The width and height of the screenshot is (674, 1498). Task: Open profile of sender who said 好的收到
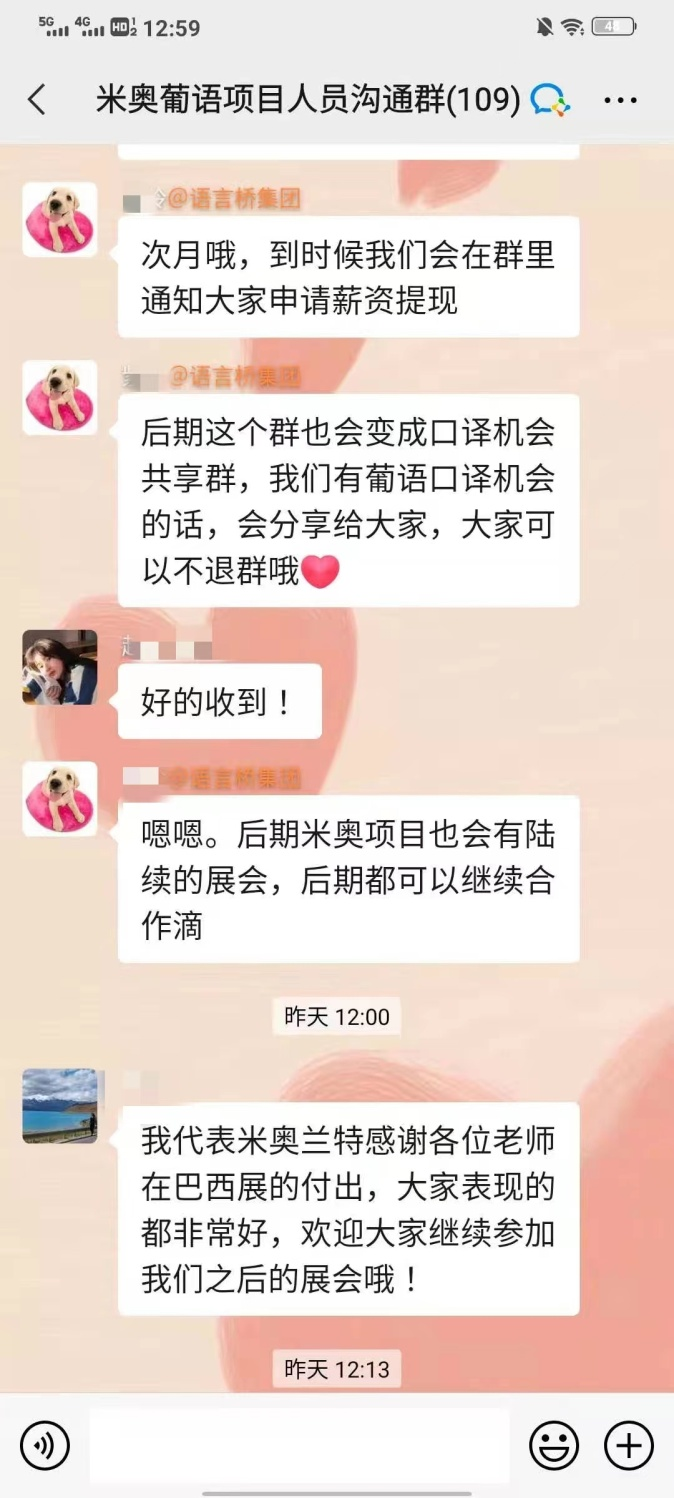(x=60, y=667)
